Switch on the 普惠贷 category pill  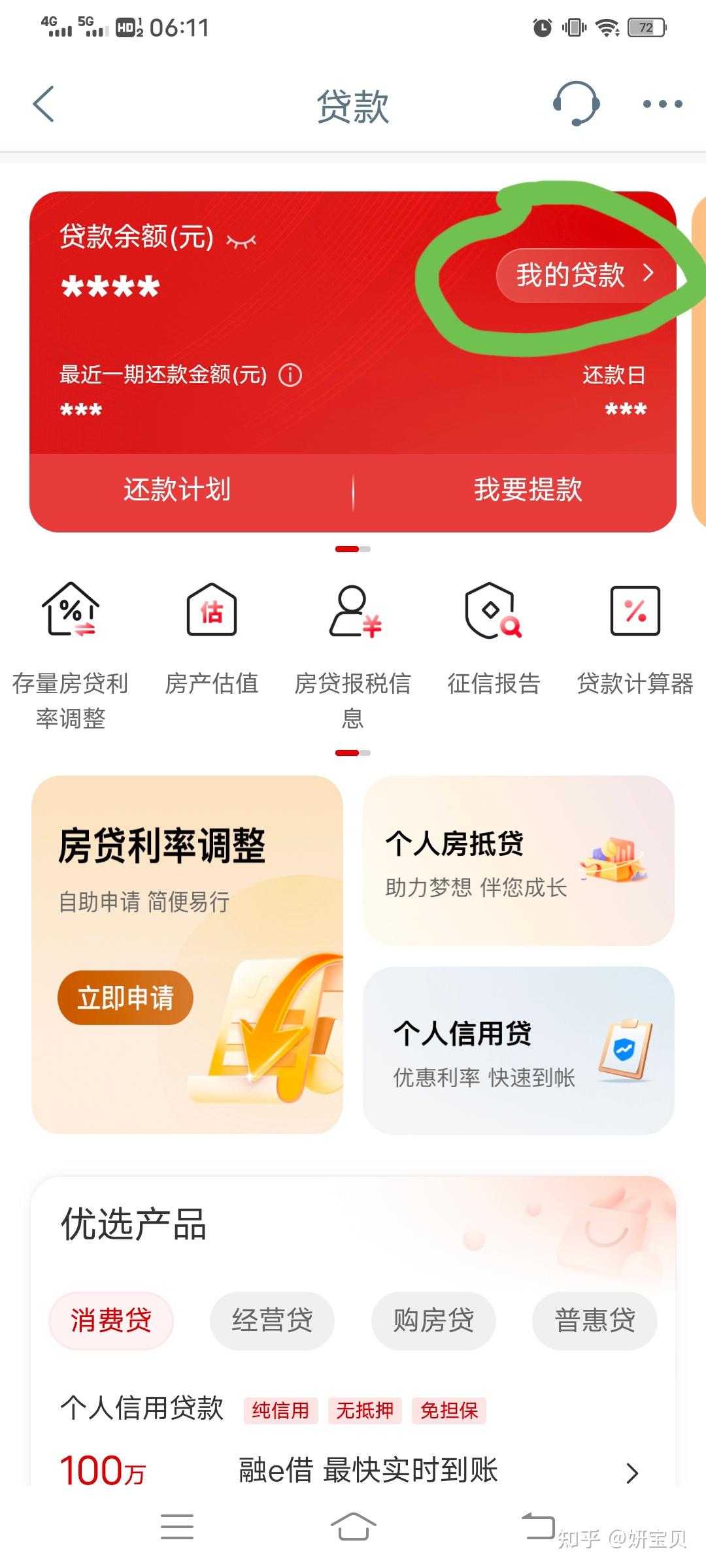595,1320
